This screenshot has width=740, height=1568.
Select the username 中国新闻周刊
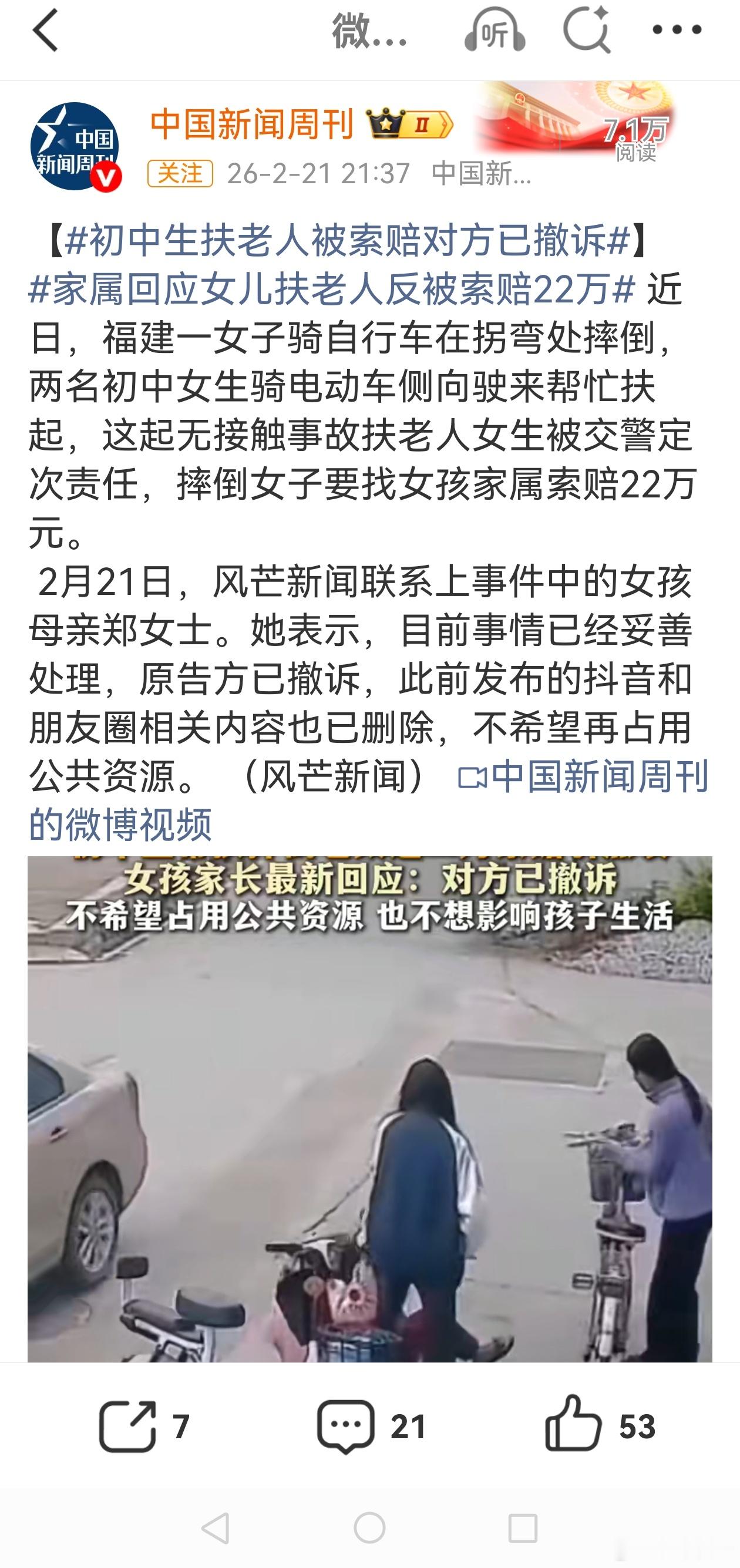click(250, 125)
